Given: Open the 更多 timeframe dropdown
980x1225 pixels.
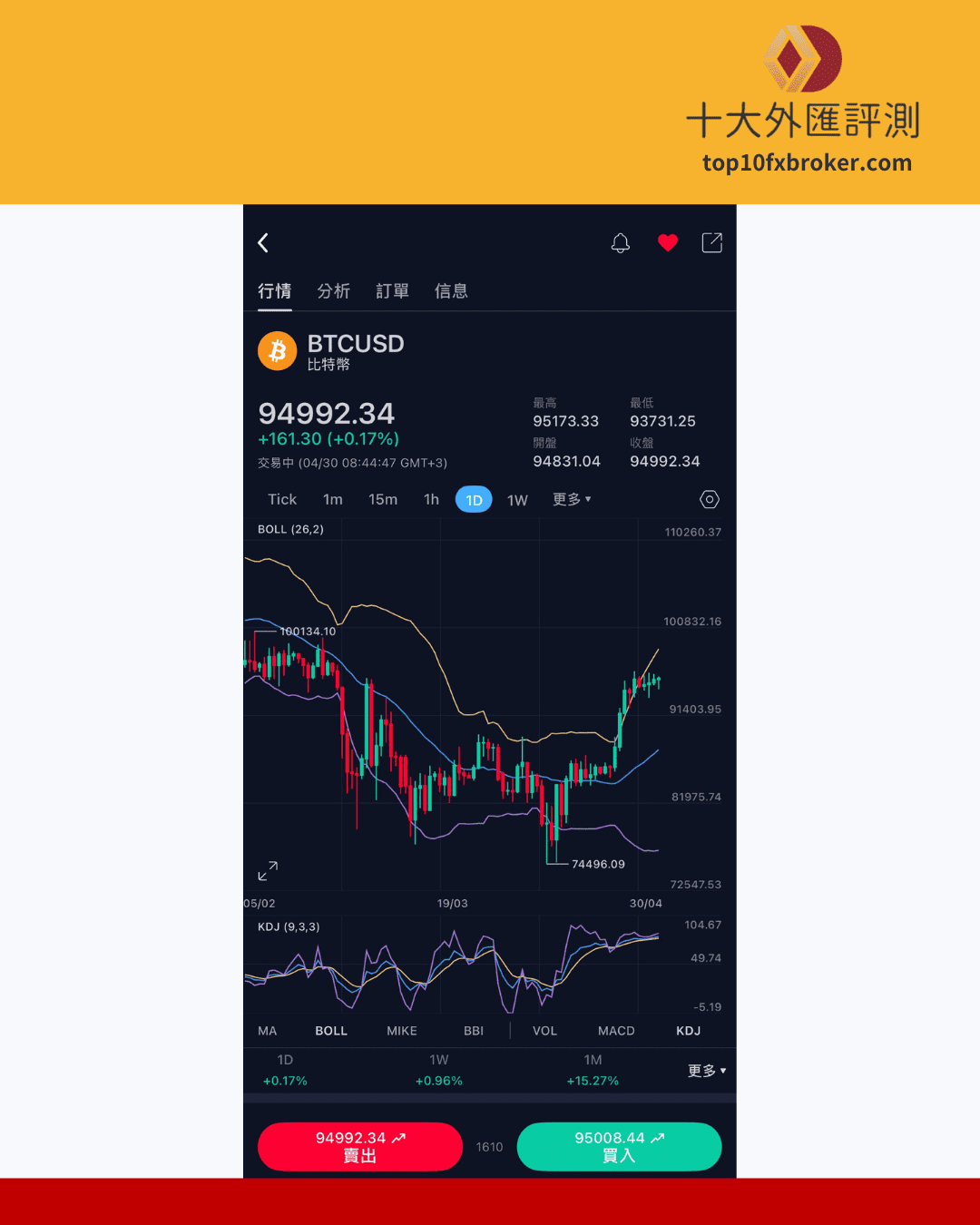Looking at the screenshot, I should pyautogui.click(x=572, y=499).
